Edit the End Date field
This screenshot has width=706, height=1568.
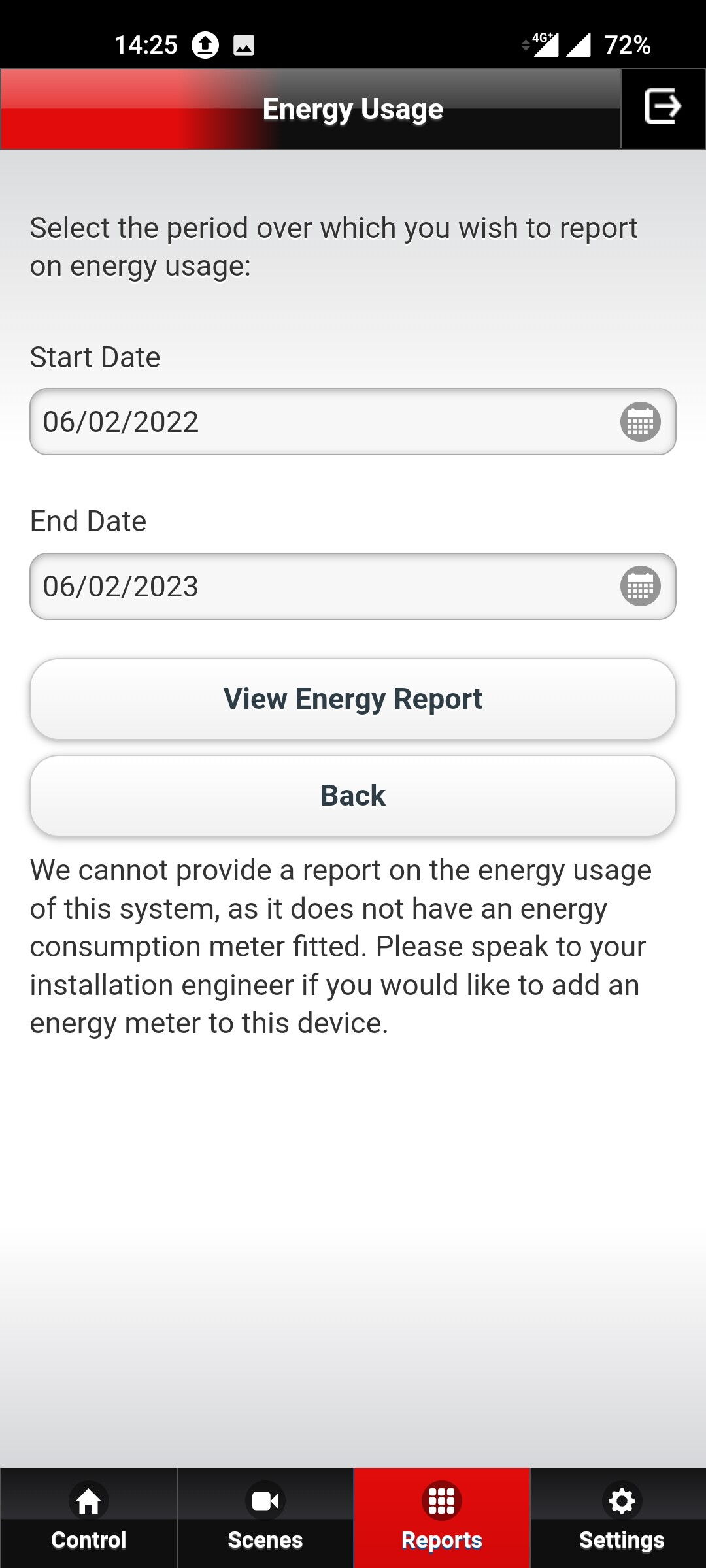(314, 587)
